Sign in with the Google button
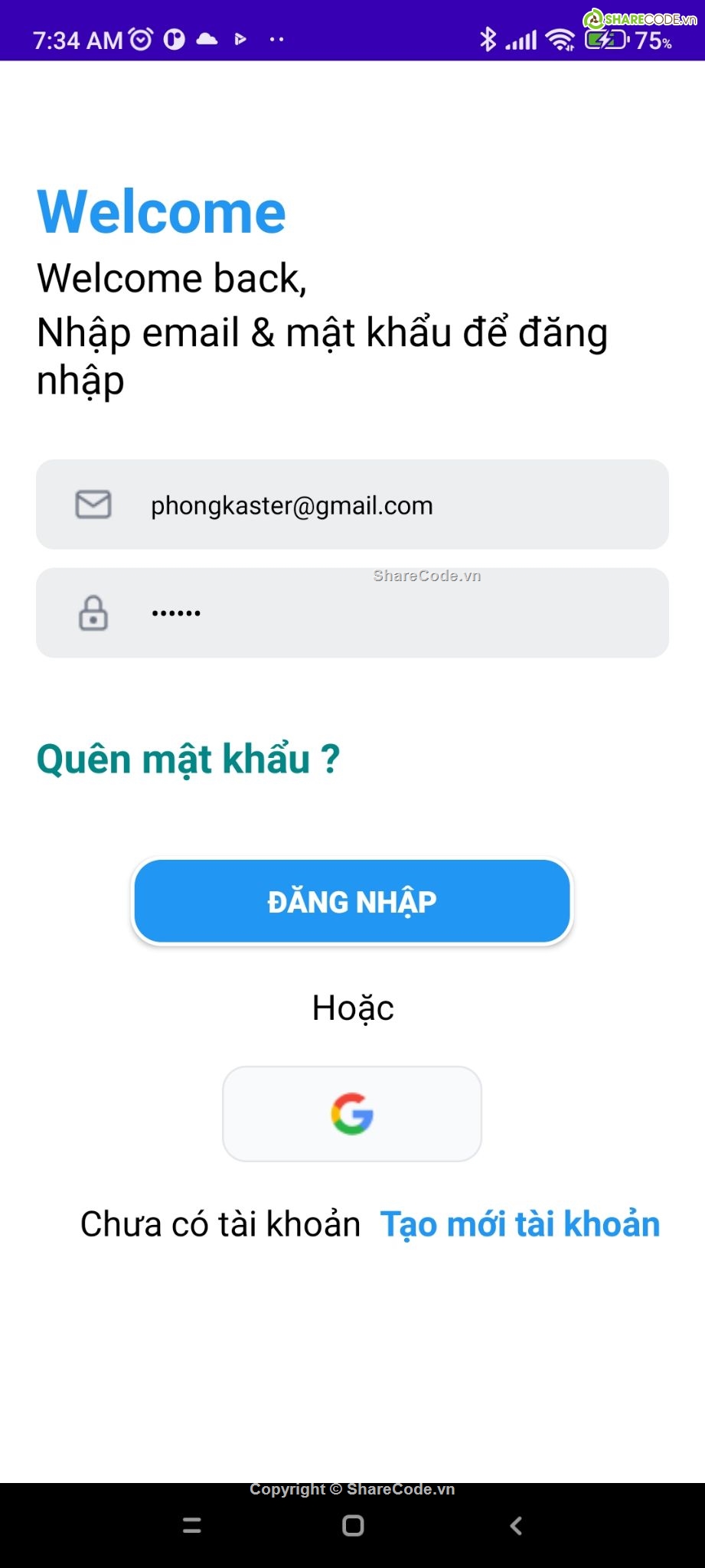Image resolution: width=705 pixels, height=1568 pixels. (352, 1114)
